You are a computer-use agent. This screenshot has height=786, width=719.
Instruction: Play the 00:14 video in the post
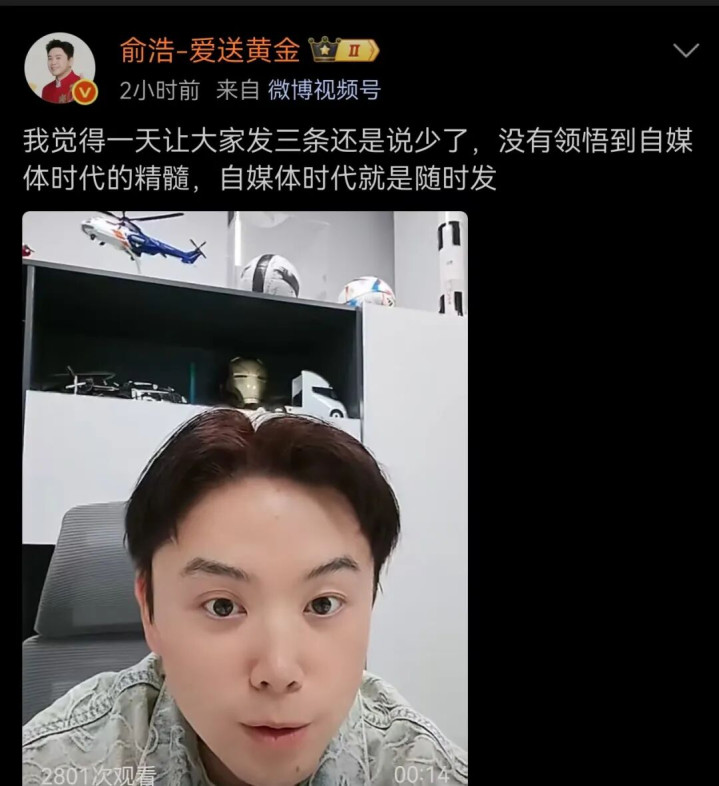245,498
